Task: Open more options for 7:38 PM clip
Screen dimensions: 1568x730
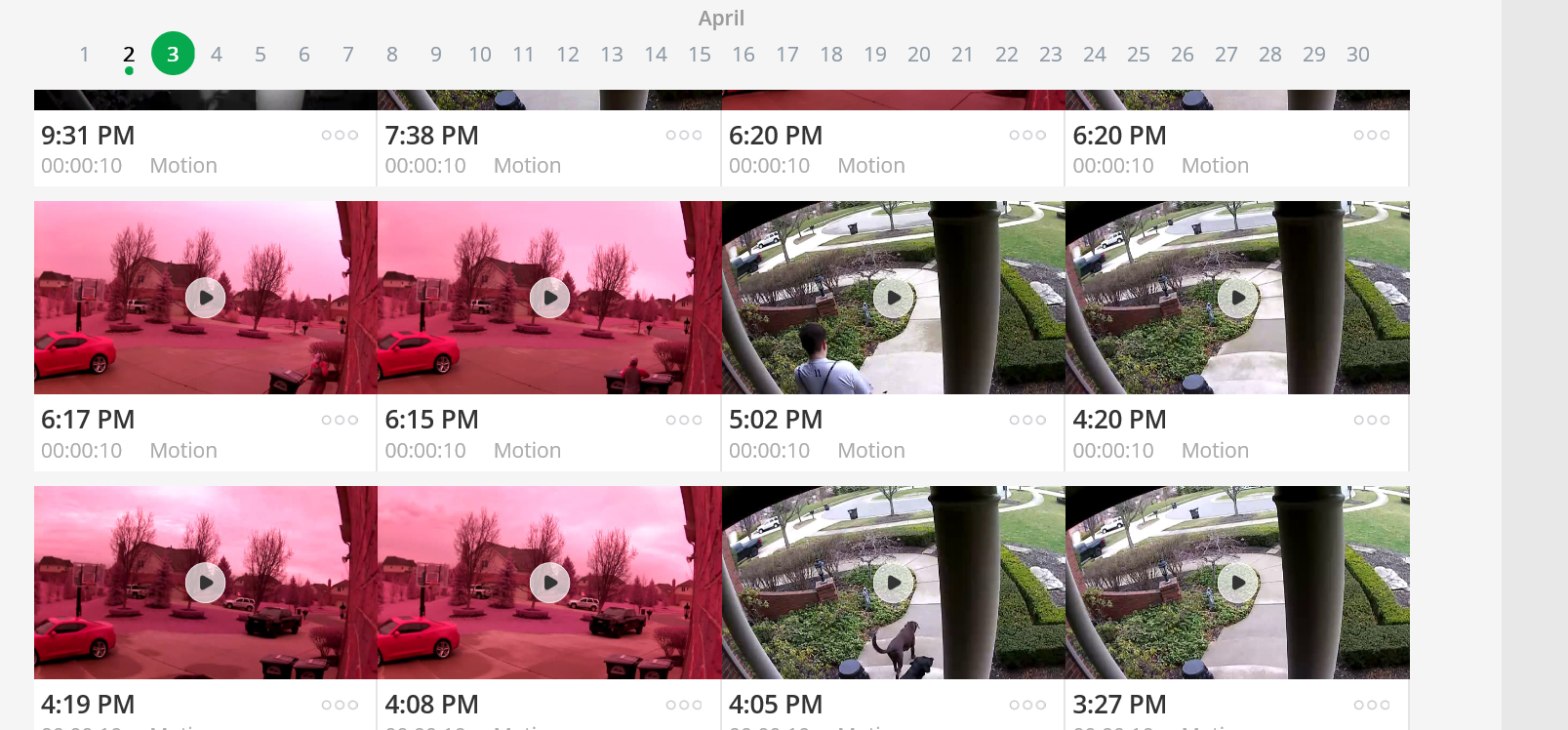Action: [x=684, y=136]
